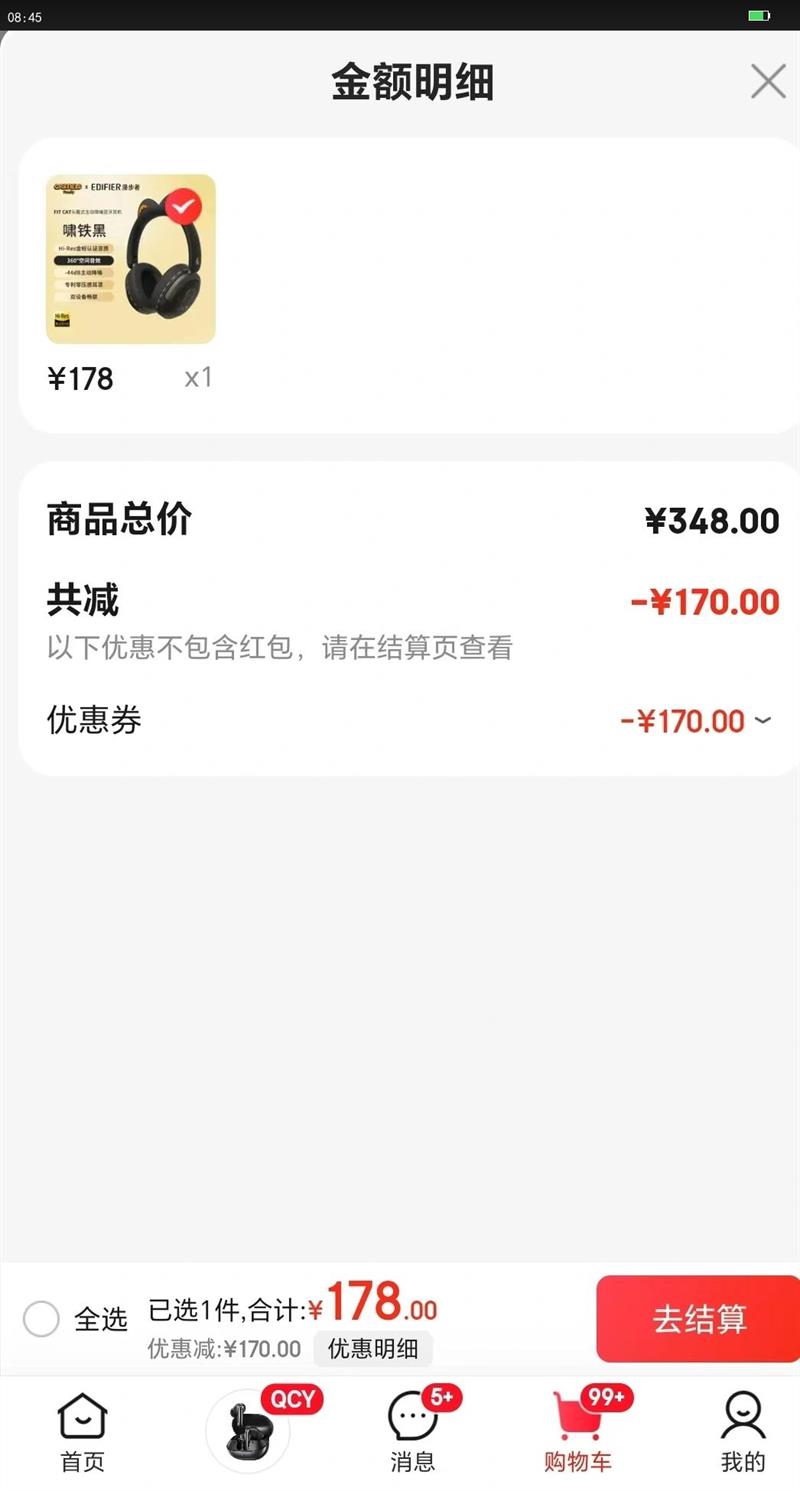
Task: Open the 购物车 tab
Action: pos(577,1431)
